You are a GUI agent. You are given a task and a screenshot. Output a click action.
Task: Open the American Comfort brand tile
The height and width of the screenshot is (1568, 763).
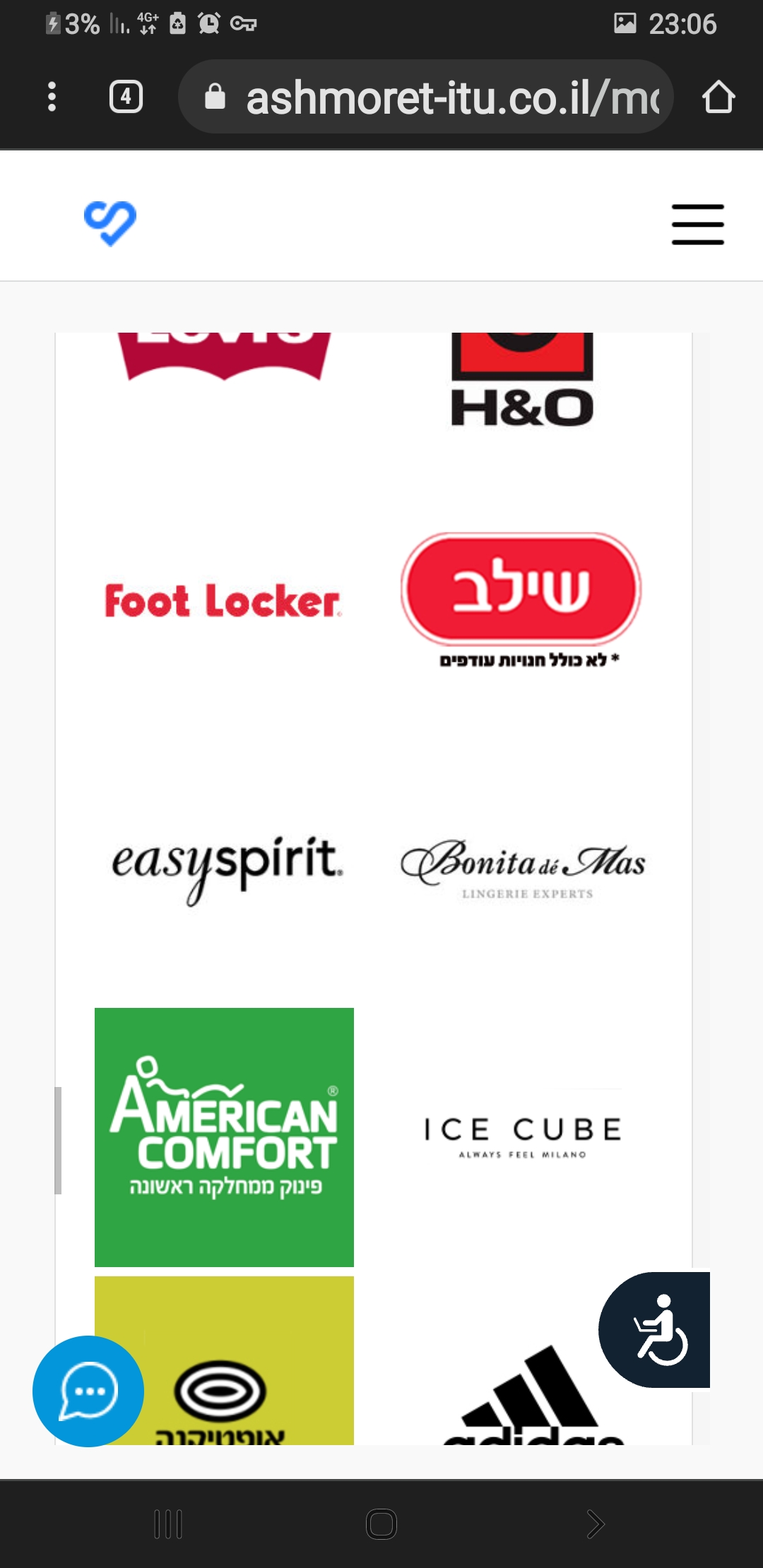coord(224,1136)
